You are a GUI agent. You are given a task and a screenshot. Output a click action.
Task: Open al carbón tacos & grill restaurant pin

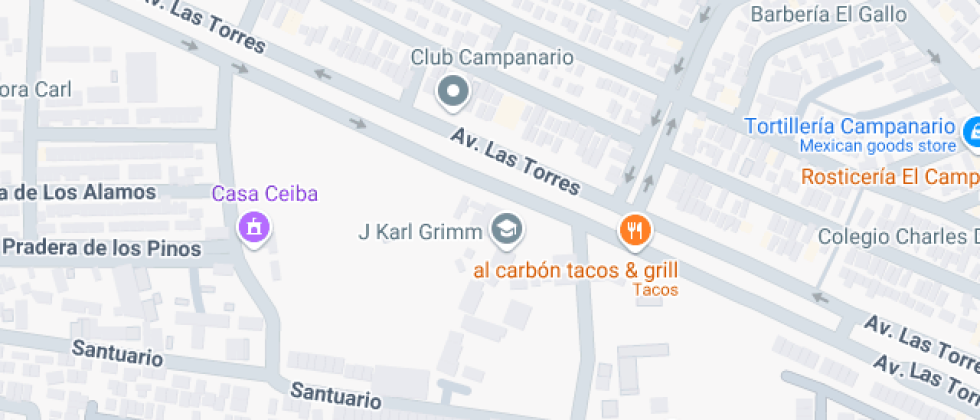click(x=635, y=232)
